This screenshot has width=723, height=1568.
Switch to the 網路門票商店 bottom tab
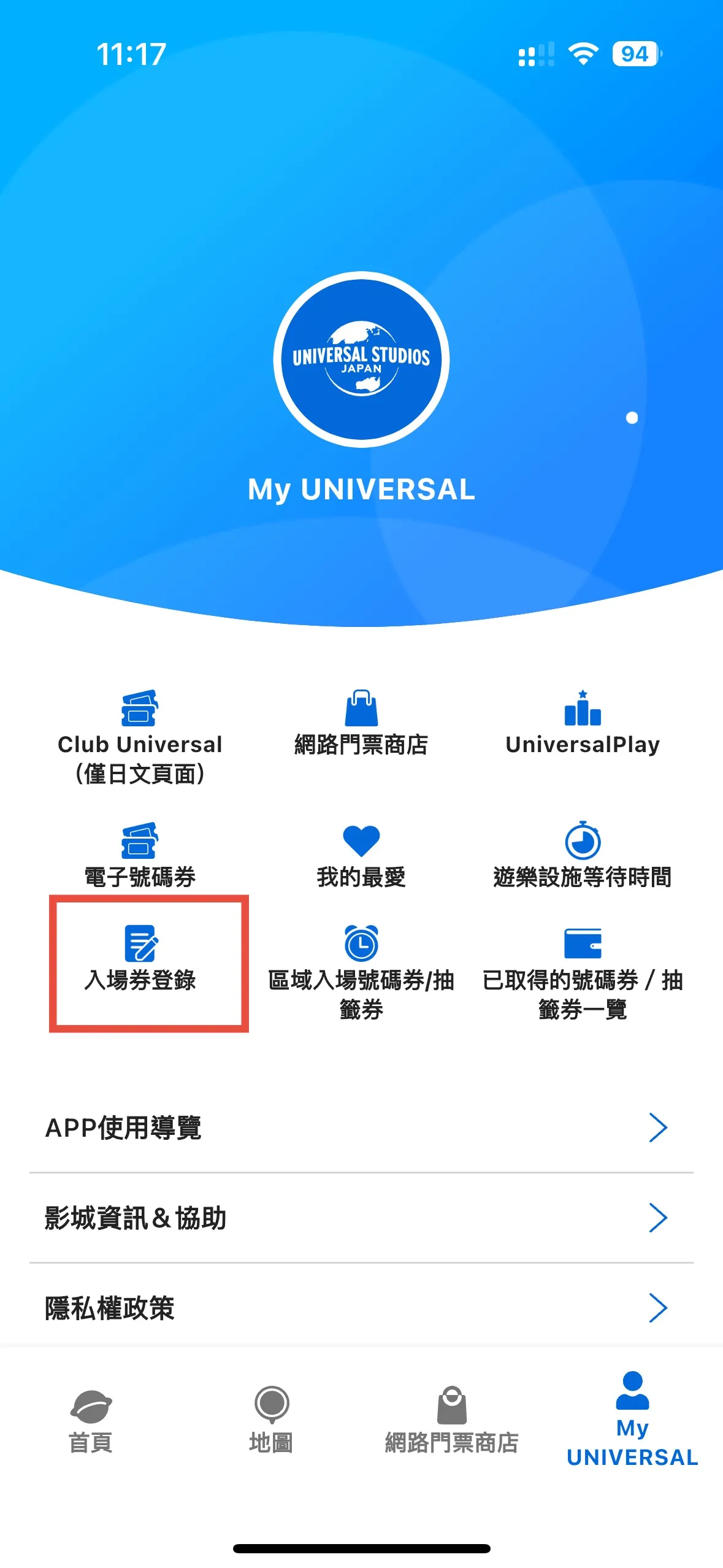click(x=451, y=1420)
